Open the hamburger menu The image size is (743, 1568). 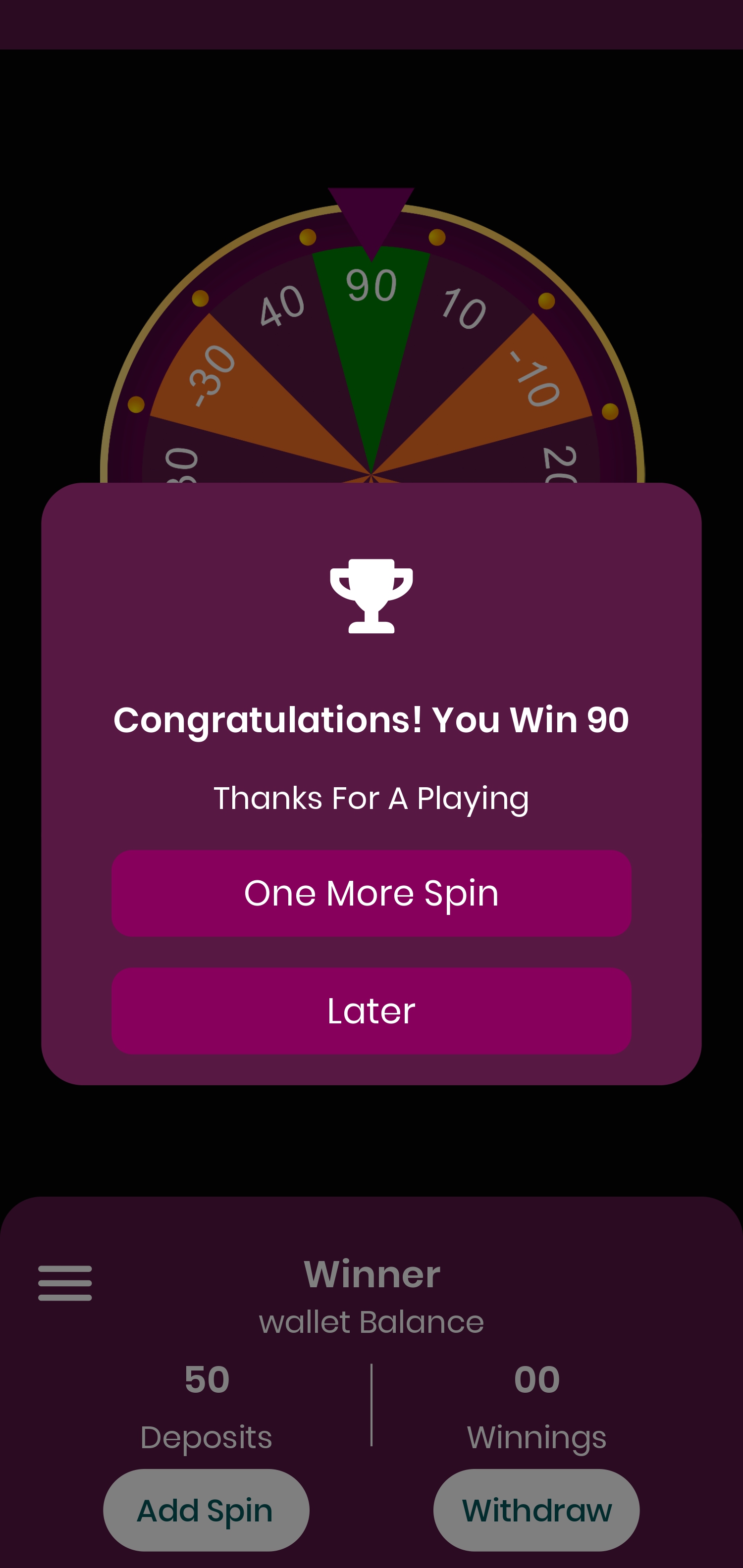coord(65,1282)
